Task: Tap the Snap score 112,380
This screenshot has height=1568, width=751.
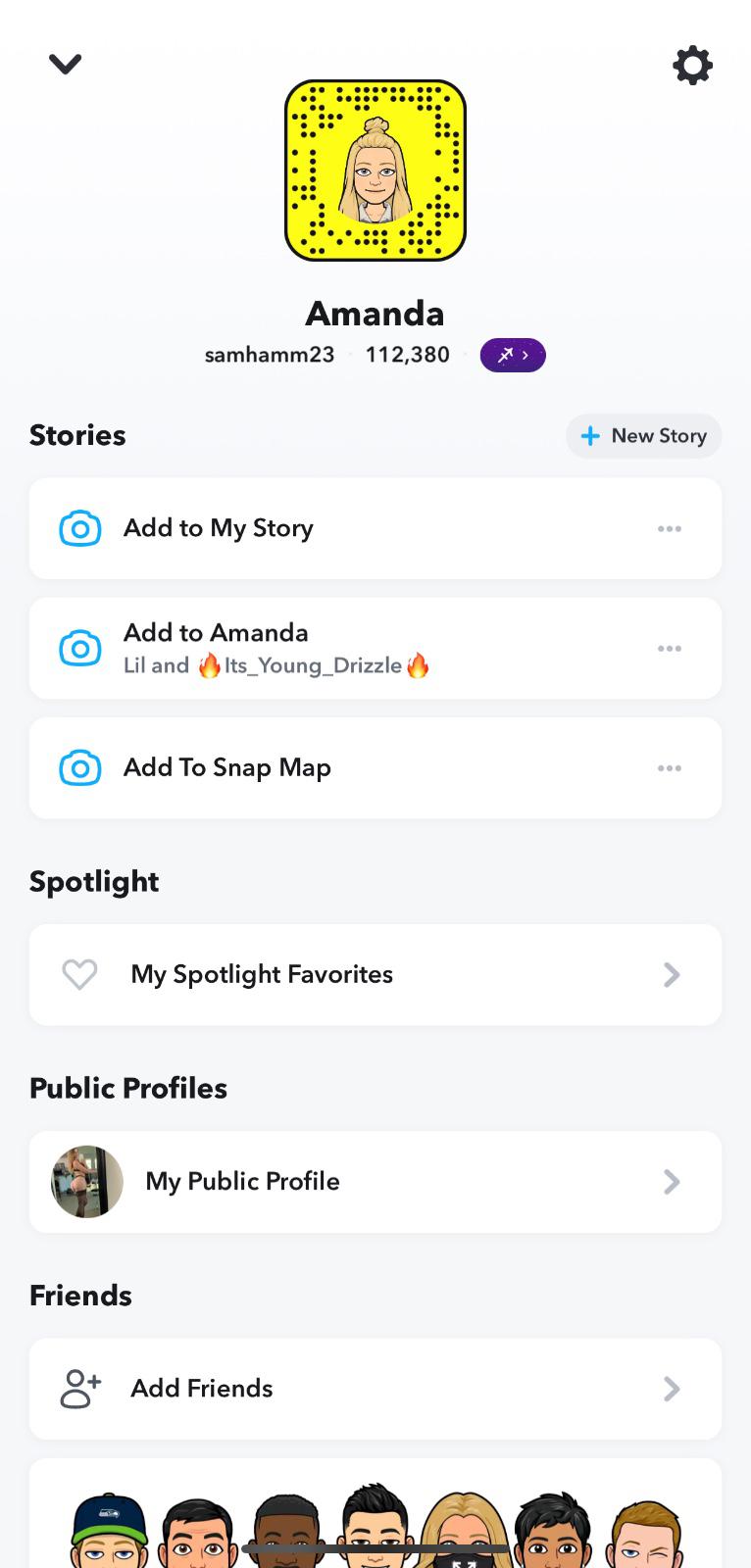Action: pos(407,355)
